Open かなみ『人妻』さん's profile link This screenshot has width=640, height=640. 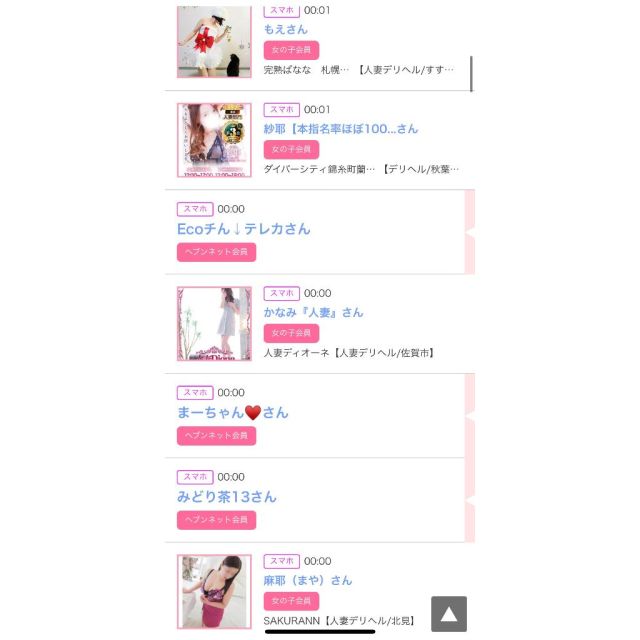313,312
